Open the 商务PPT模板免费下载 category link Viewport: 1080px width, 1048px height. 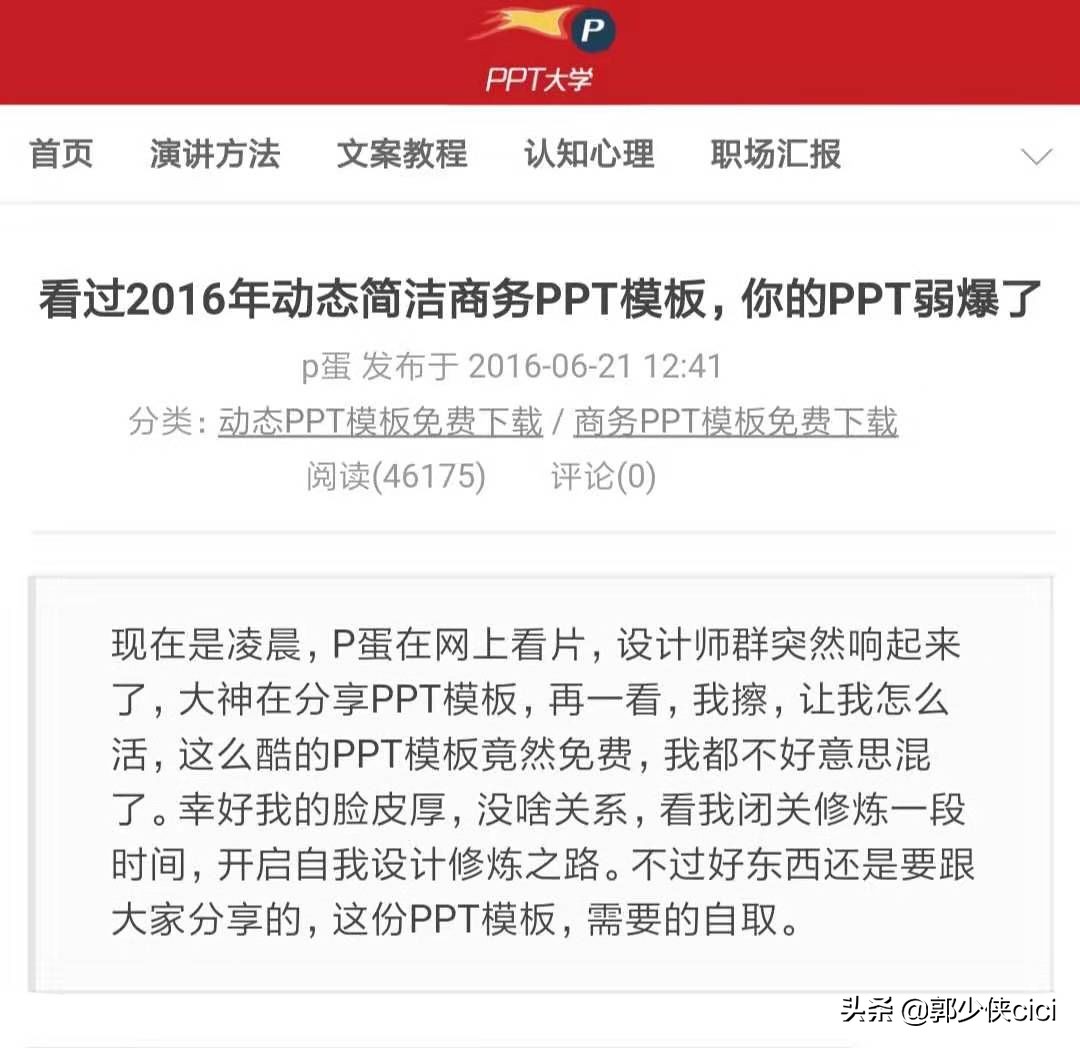click(x=735, y=423)
